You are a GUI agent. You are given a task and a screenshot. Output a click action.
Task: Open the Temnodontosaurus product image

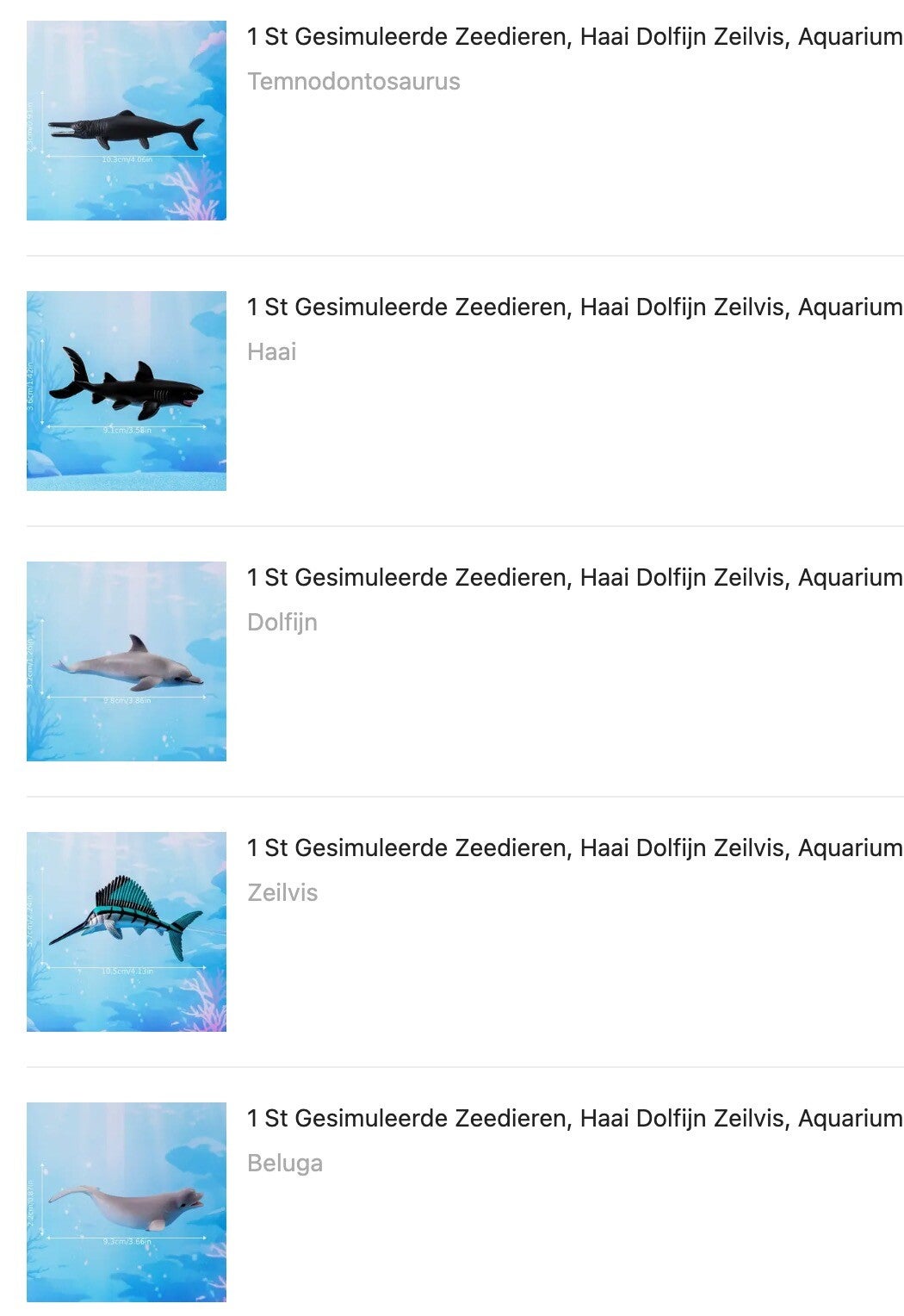[x=127, y=121]
